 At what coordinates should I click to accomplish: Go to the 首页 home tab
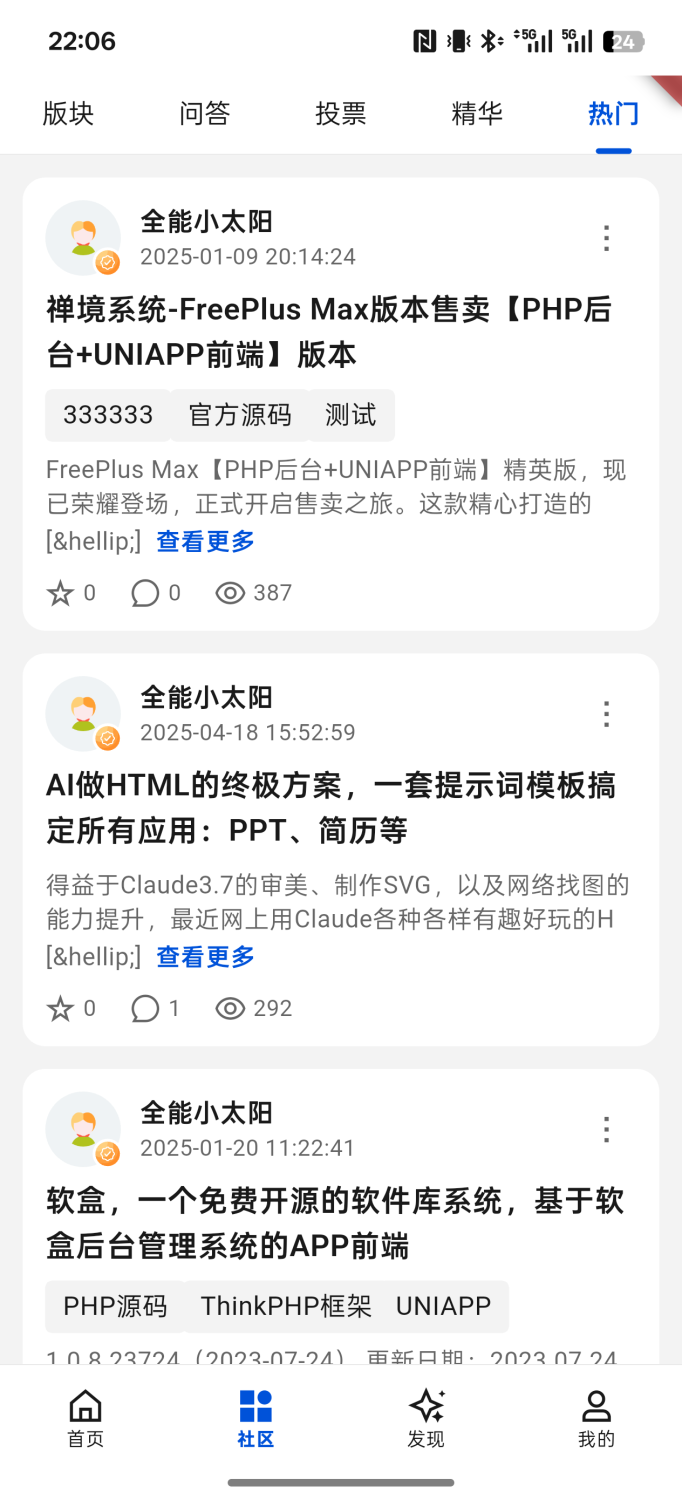(x=85, y=1418)
